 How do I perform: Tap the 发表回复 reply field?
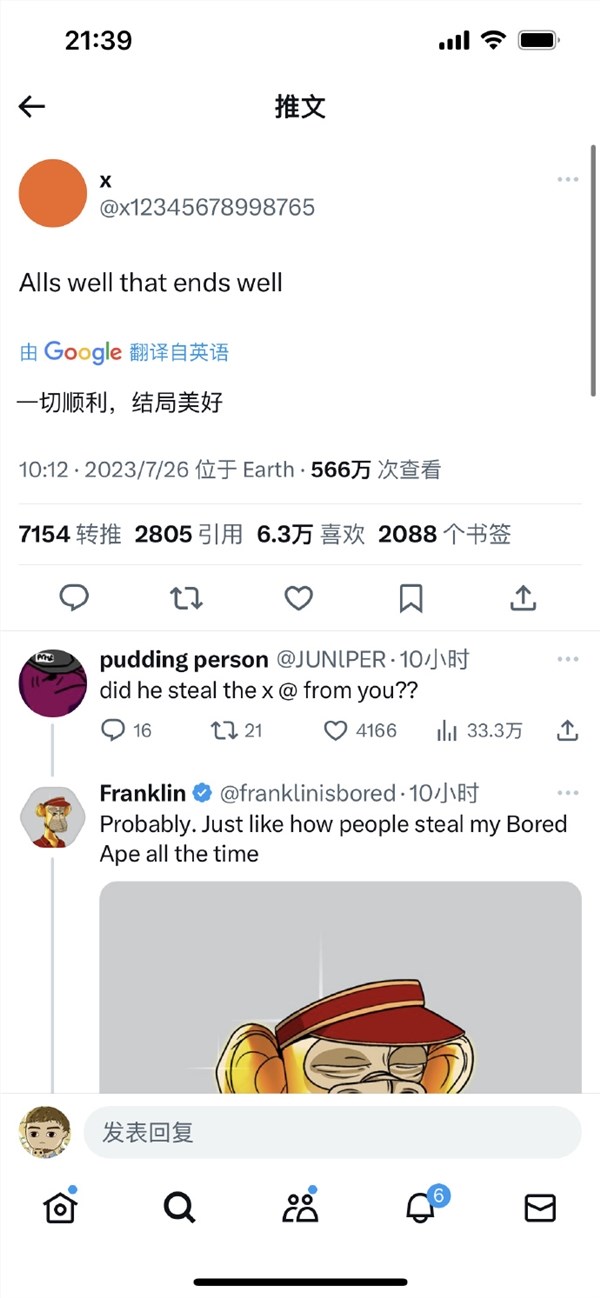pos(332,1132)
